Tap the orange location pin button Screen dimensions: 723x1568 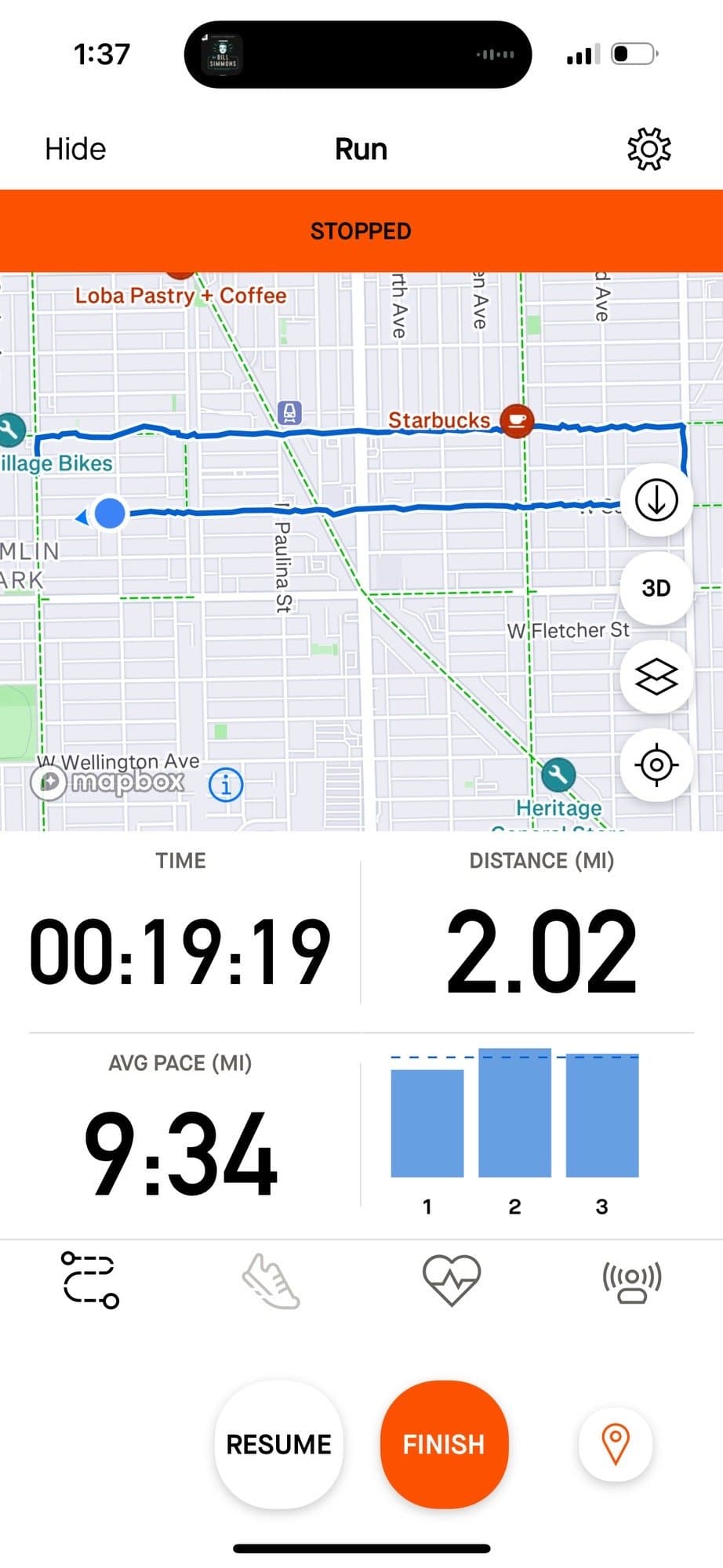pos(616,1444)
